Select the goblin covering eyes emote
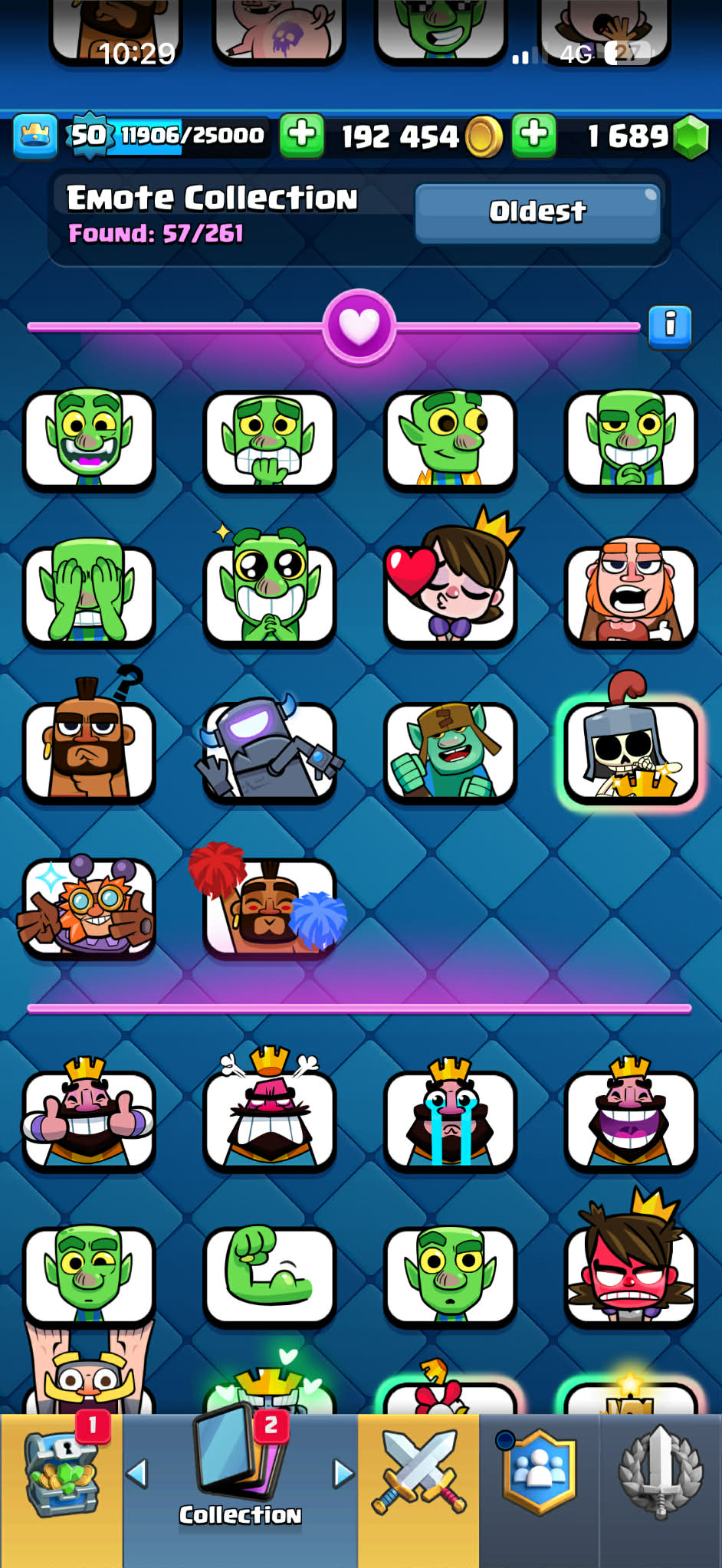The height and width of the screenshot is (1568, 722). pos(88,592)
